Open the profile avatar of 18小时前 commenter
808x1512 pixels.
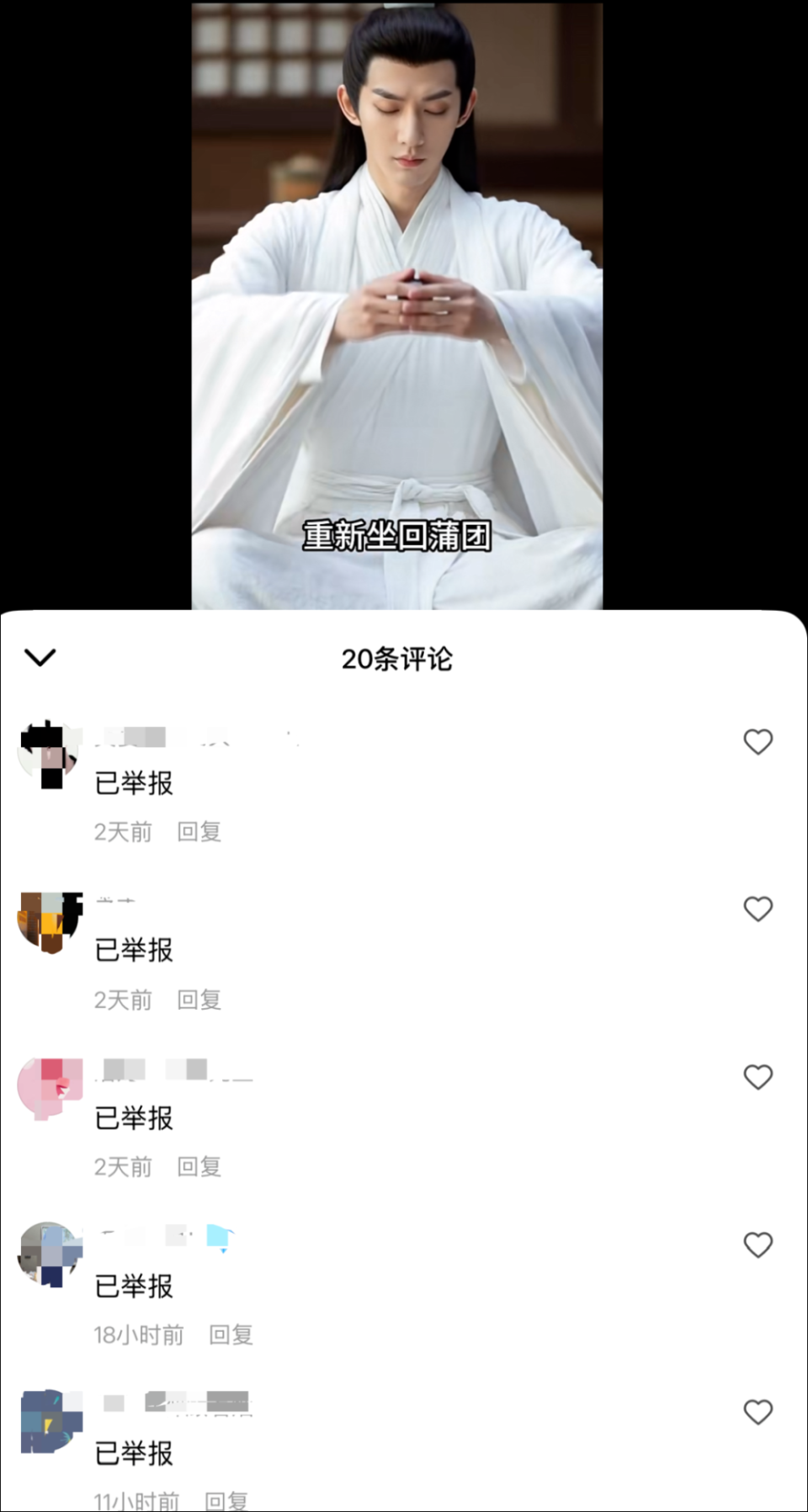(50, 1255)
